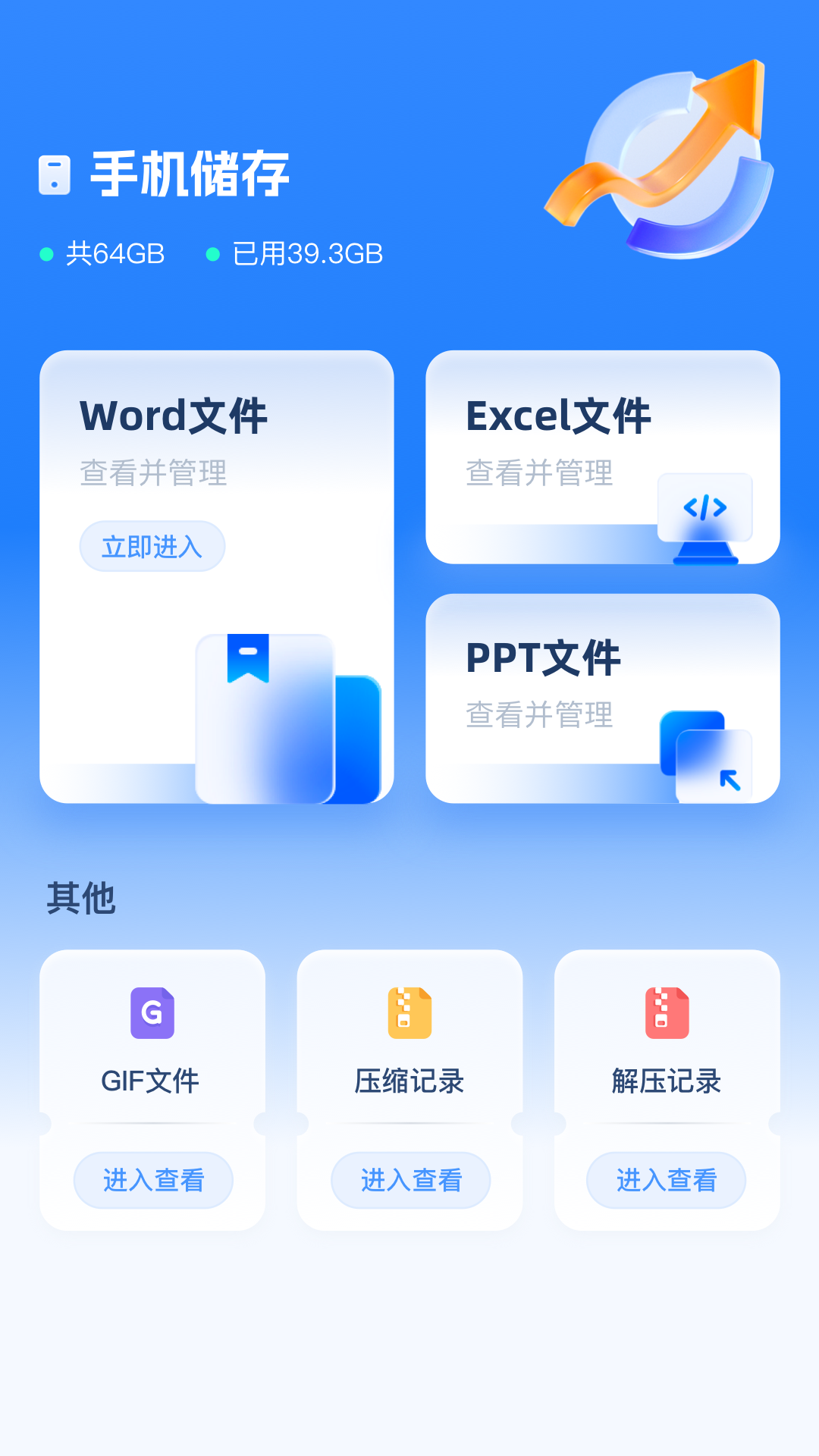Click the 共64GB storage label
The width and height of the screenshot is (819, 1456).
click(x=114, y=254)
